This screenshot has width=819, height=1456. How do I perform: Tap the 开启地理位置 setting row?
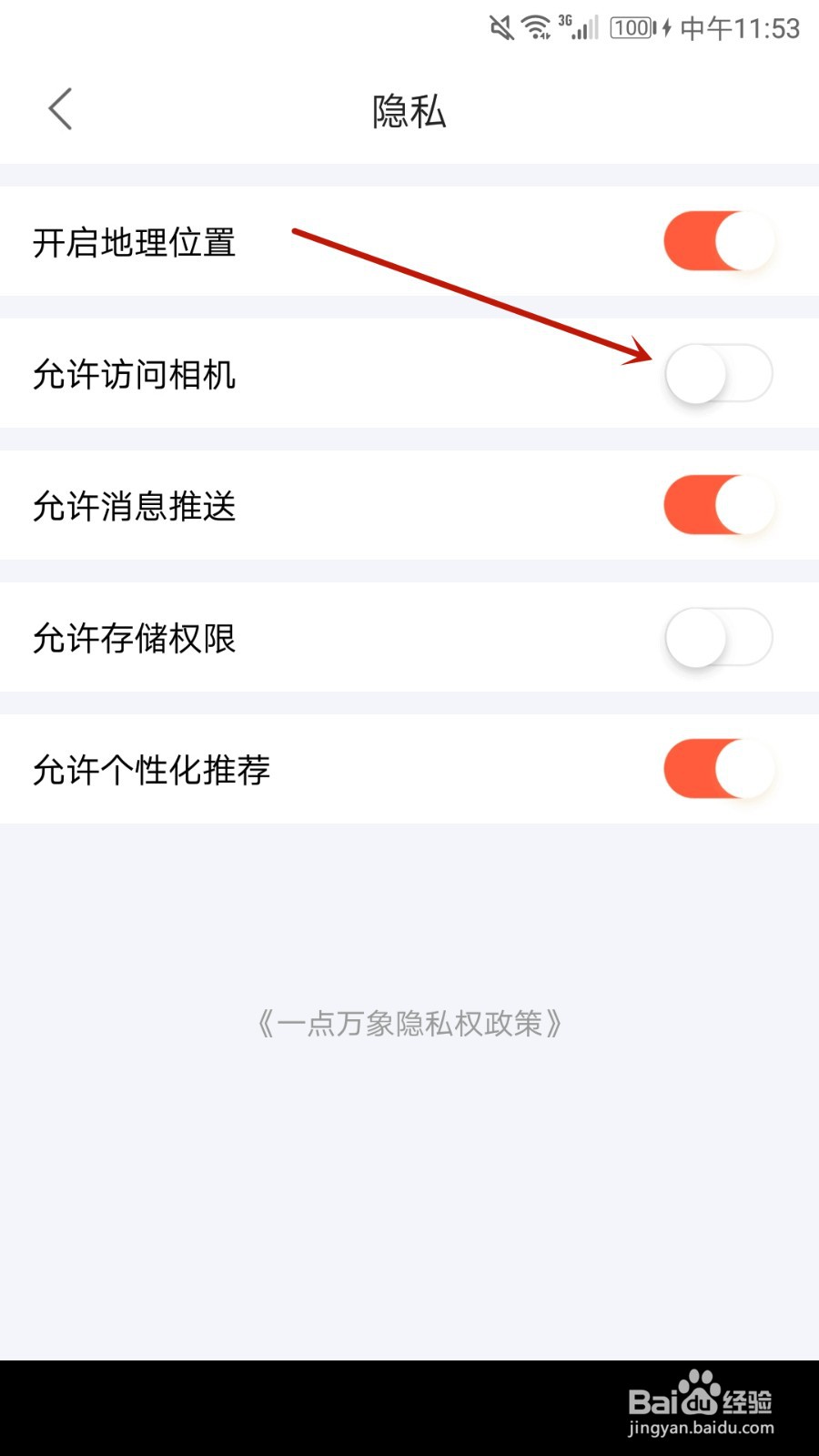135,243
